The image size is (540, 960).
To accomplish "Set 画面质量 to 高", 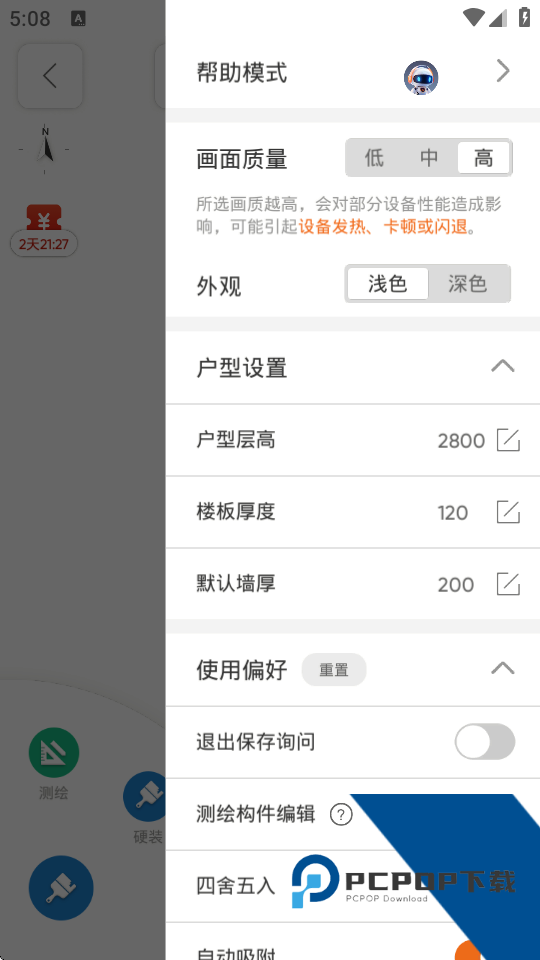I will [x=484, y=158].
